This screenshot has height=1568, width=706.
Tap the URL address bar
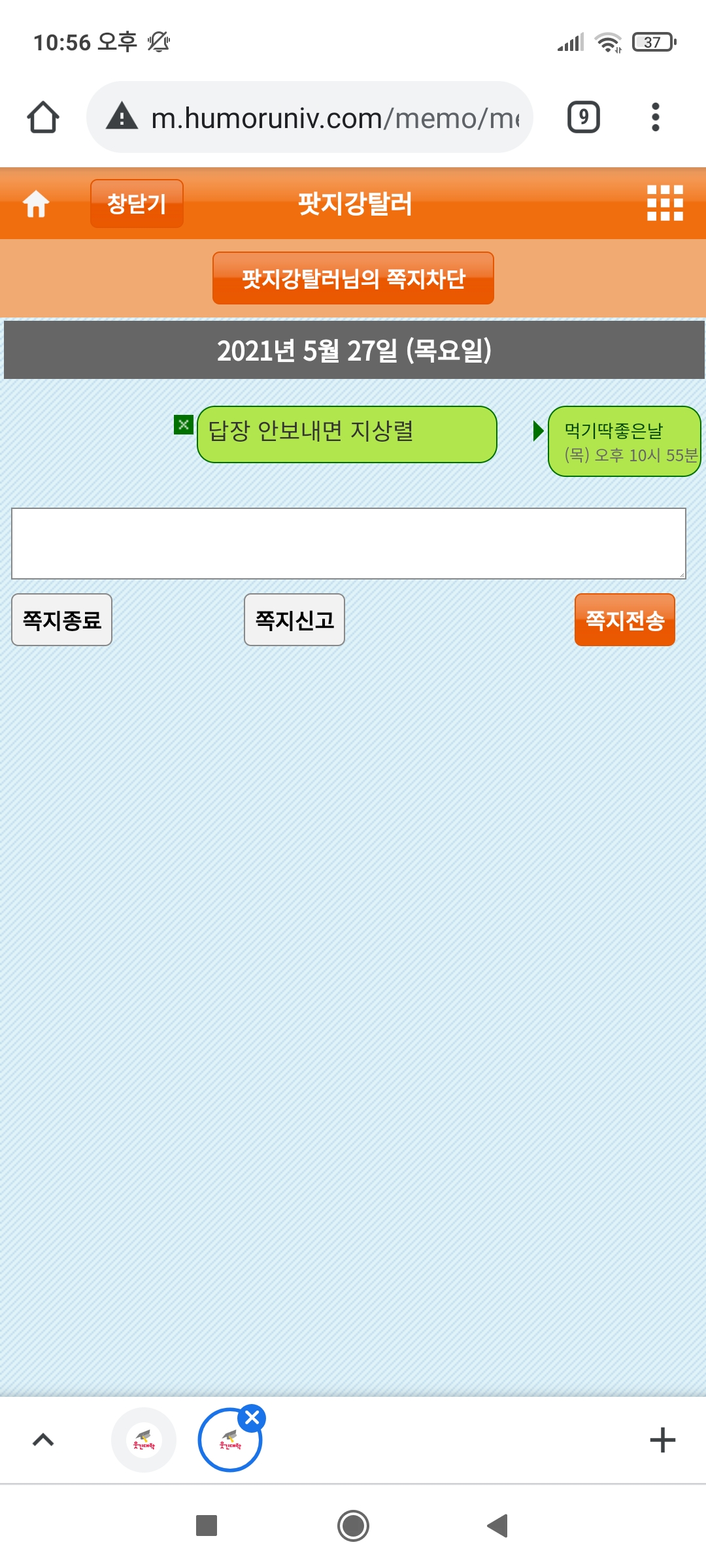pos(310,118)
